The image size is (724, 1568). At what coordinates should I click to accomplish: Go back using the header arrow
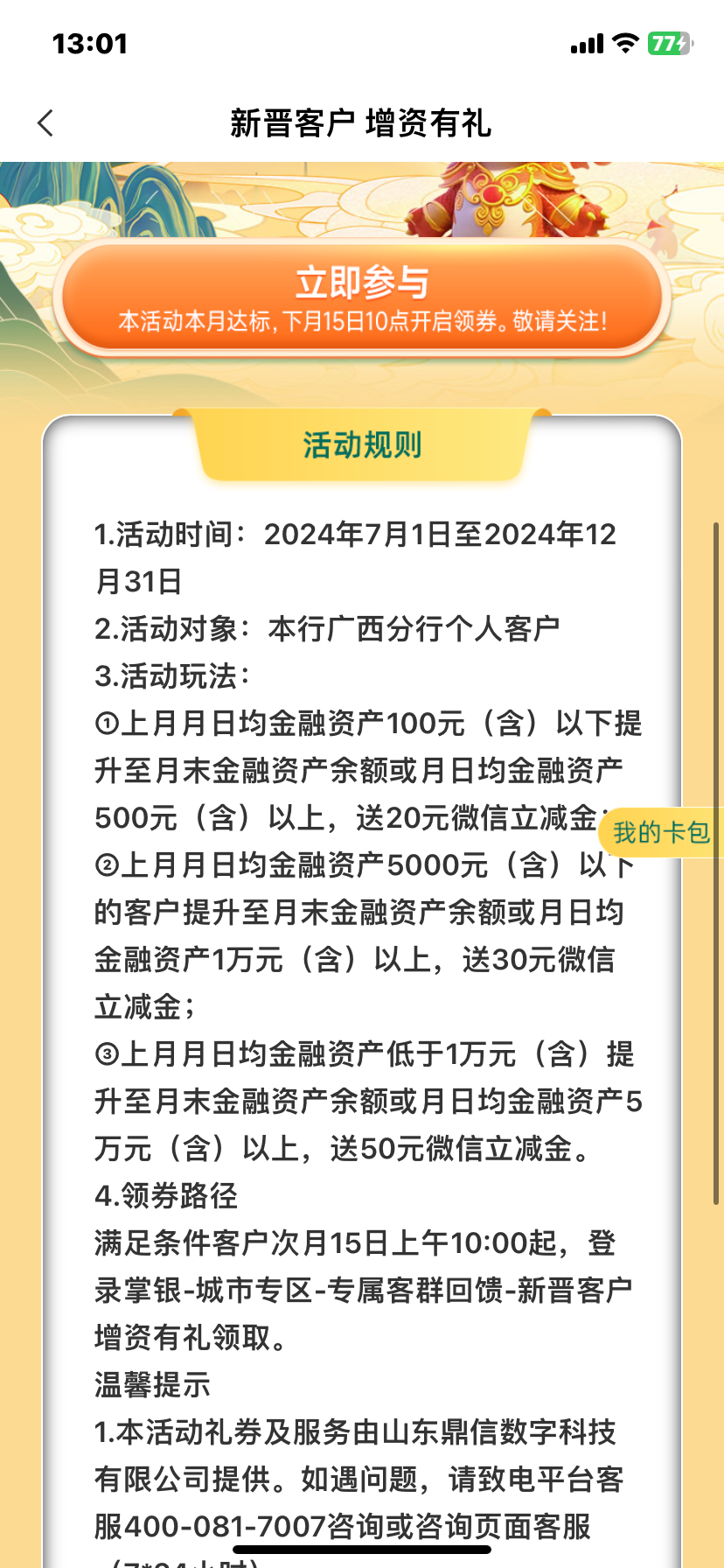46,123
